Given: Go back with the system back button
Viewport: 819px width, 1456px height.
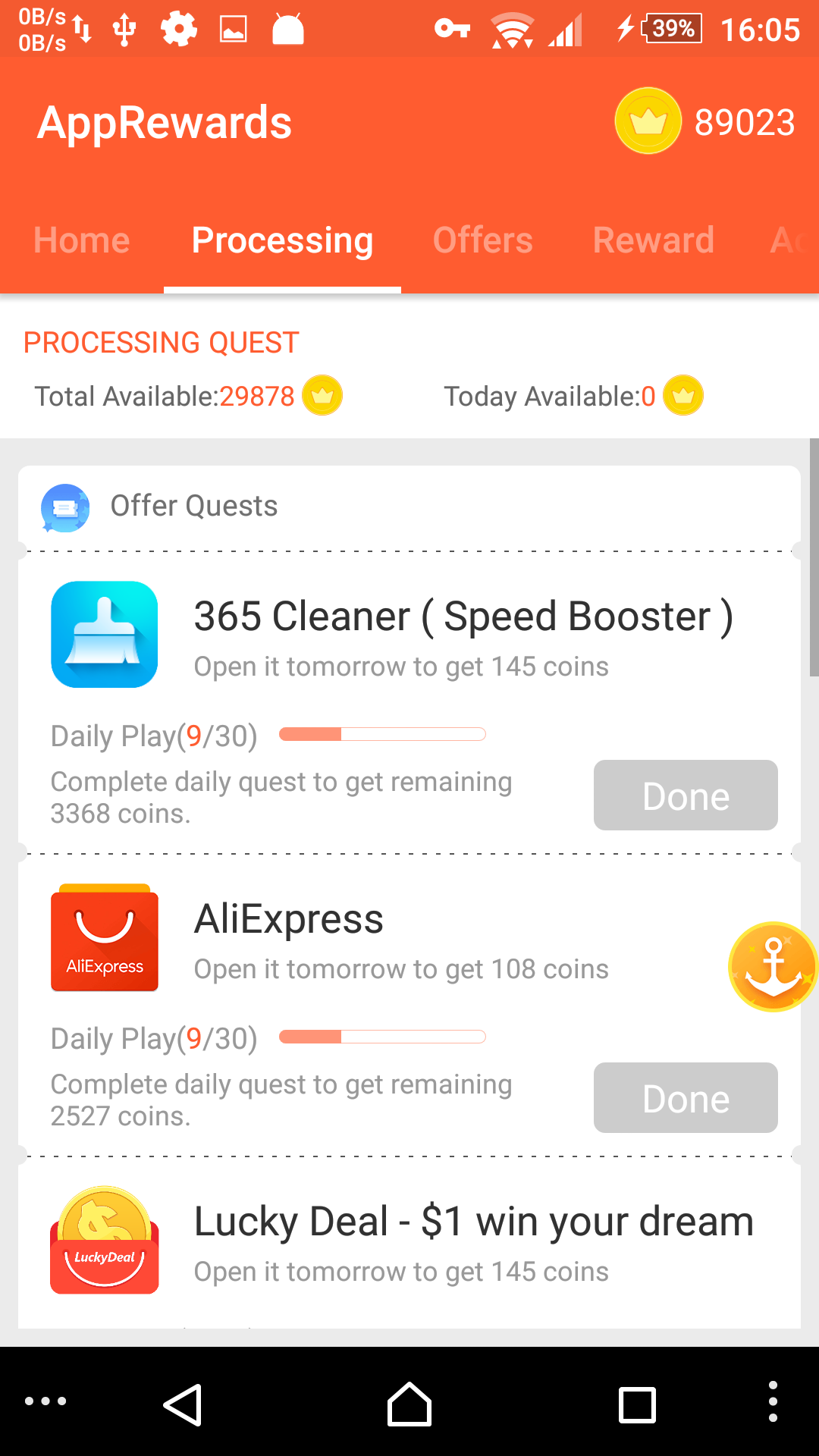Looking at the screenshot, I should click(183, 1405).
